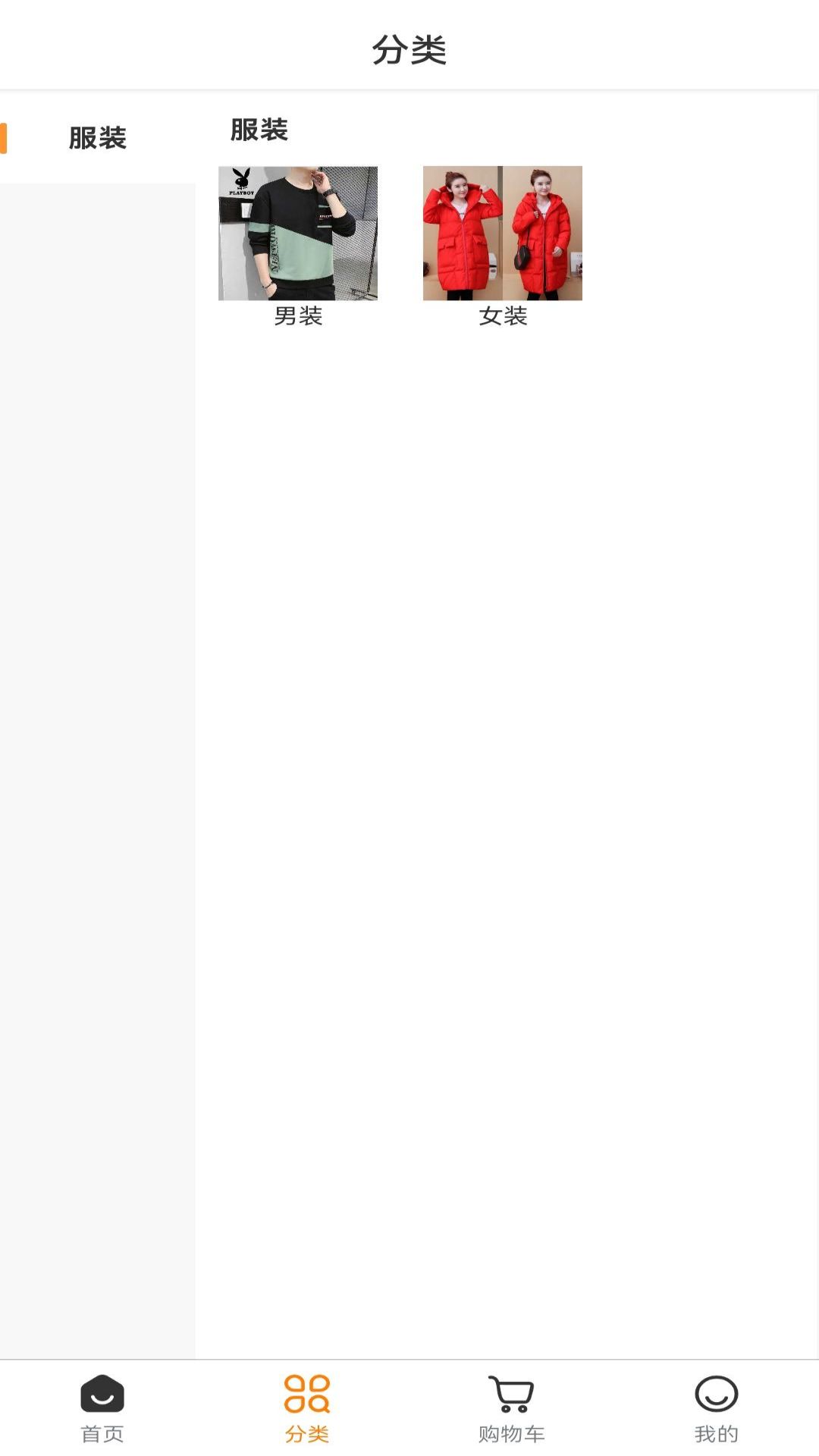The image size is (819, 1456).
Task: Open the 女装 subcategory
Action: tap(503, 246)
